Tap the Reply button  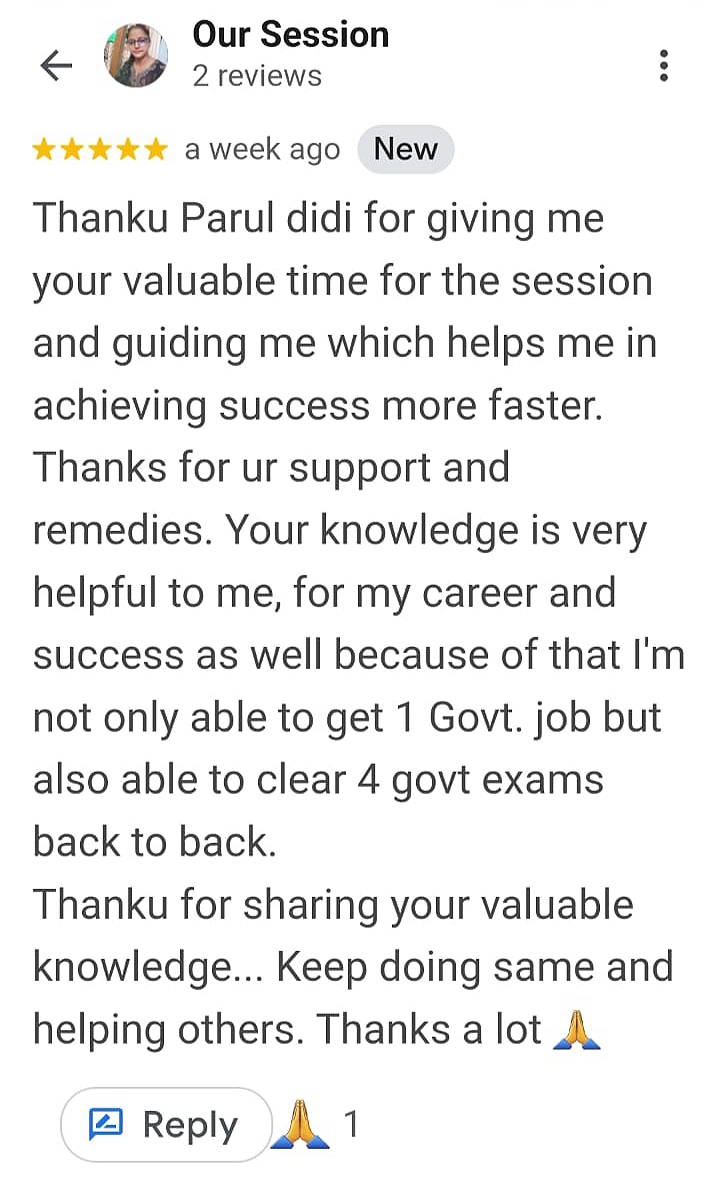(x=166, y=1124)
